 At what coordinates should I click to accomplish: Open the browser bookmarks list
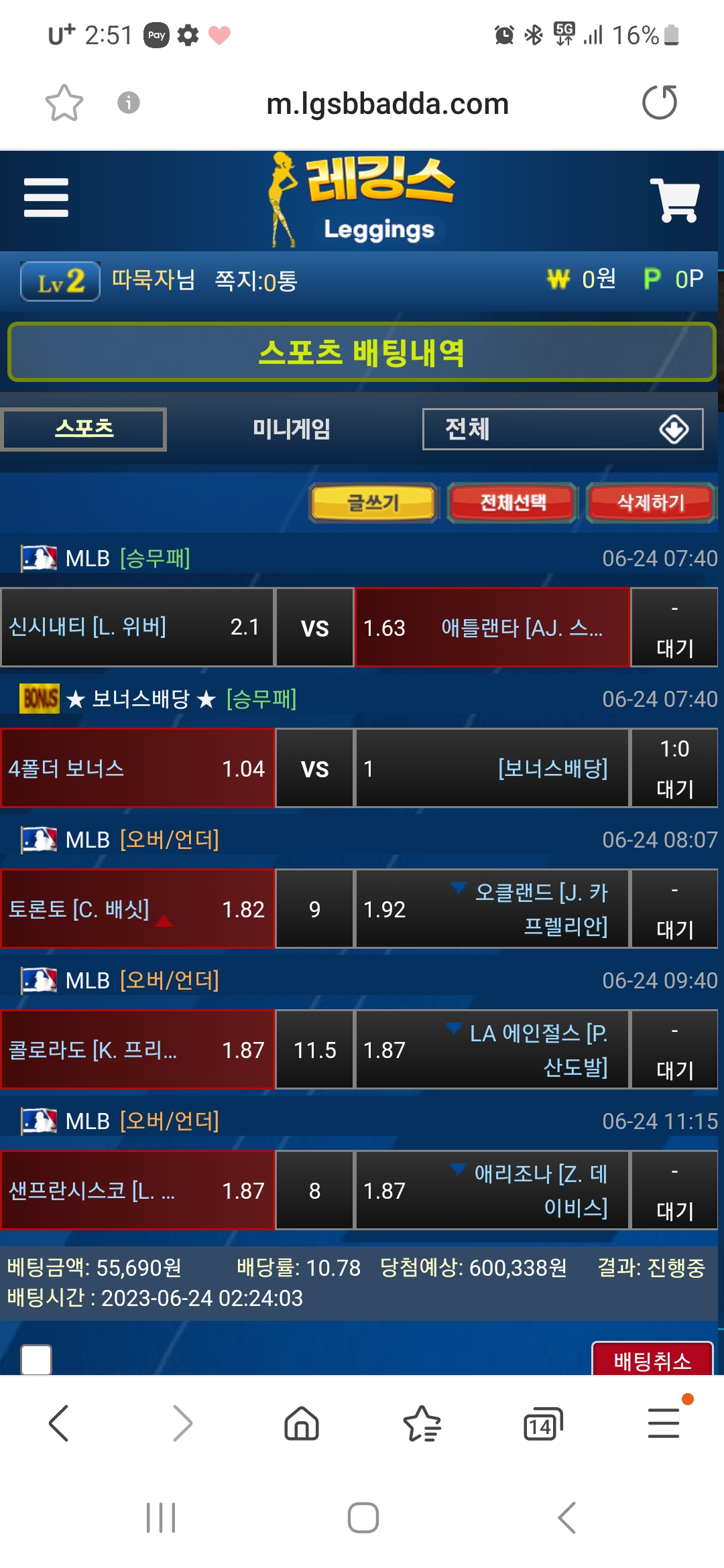click(422, 1423)
